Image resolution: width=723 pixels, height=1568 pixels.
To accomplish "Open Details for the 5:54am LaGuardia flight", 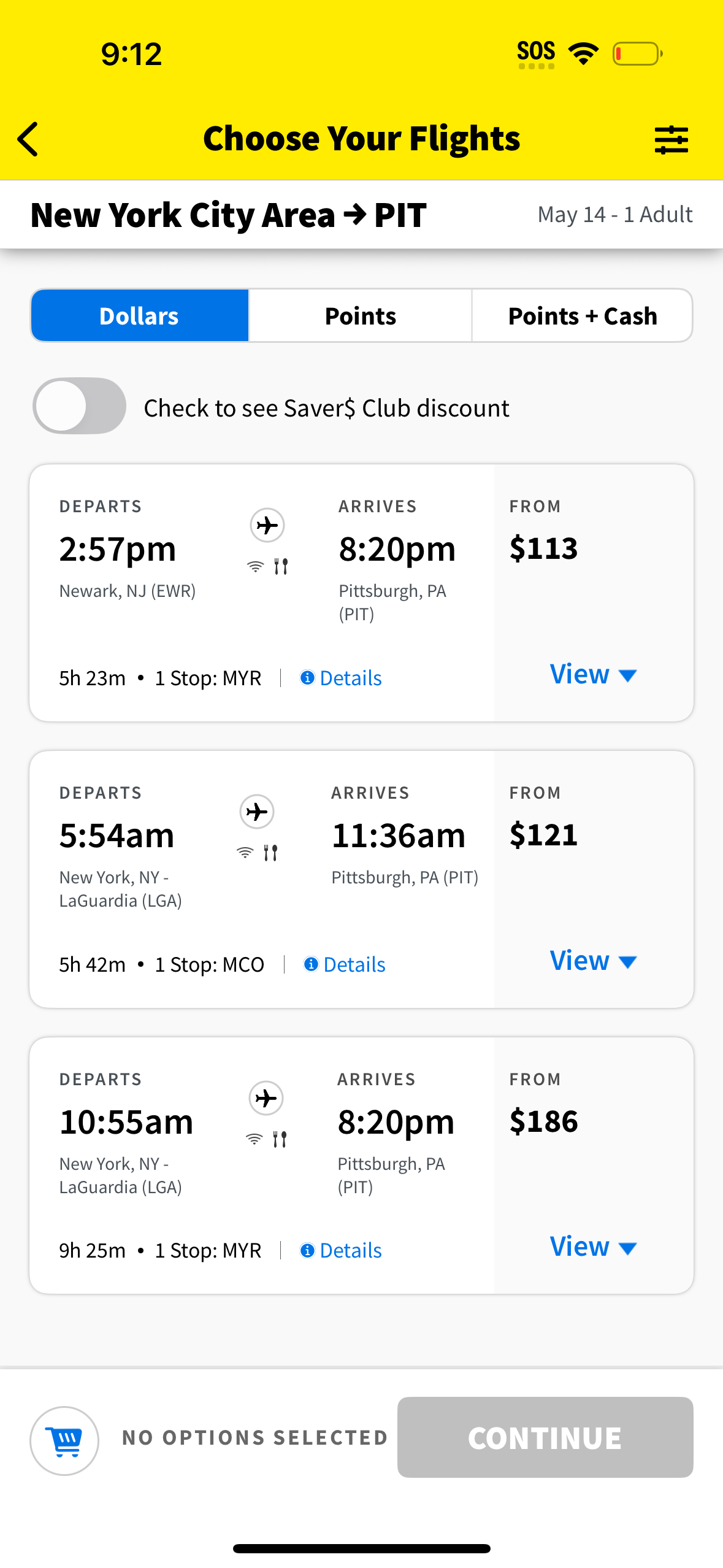I will (x=354, y=964).
